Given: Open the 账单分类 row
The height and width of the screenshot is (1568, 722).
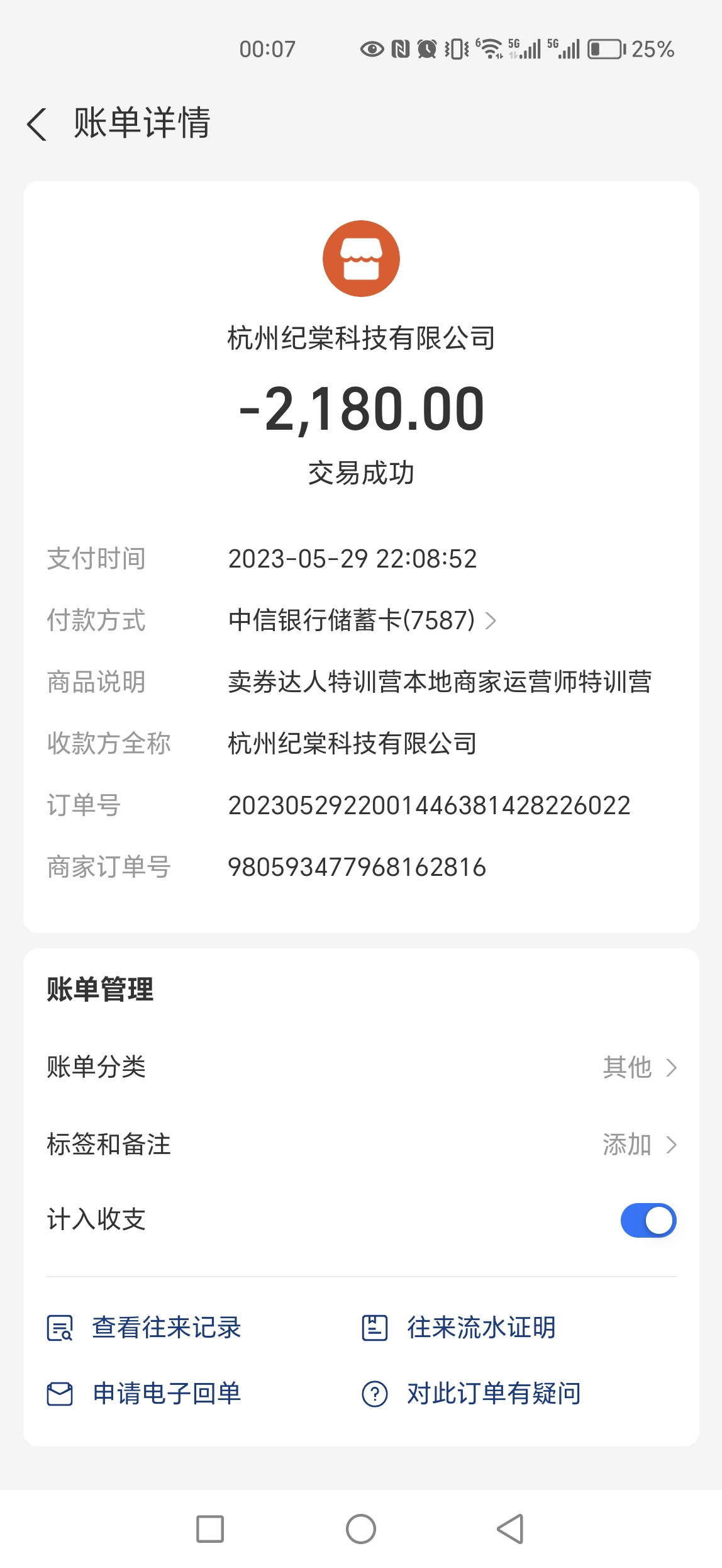Looking at the screenshot, I should pos(361,1067).
